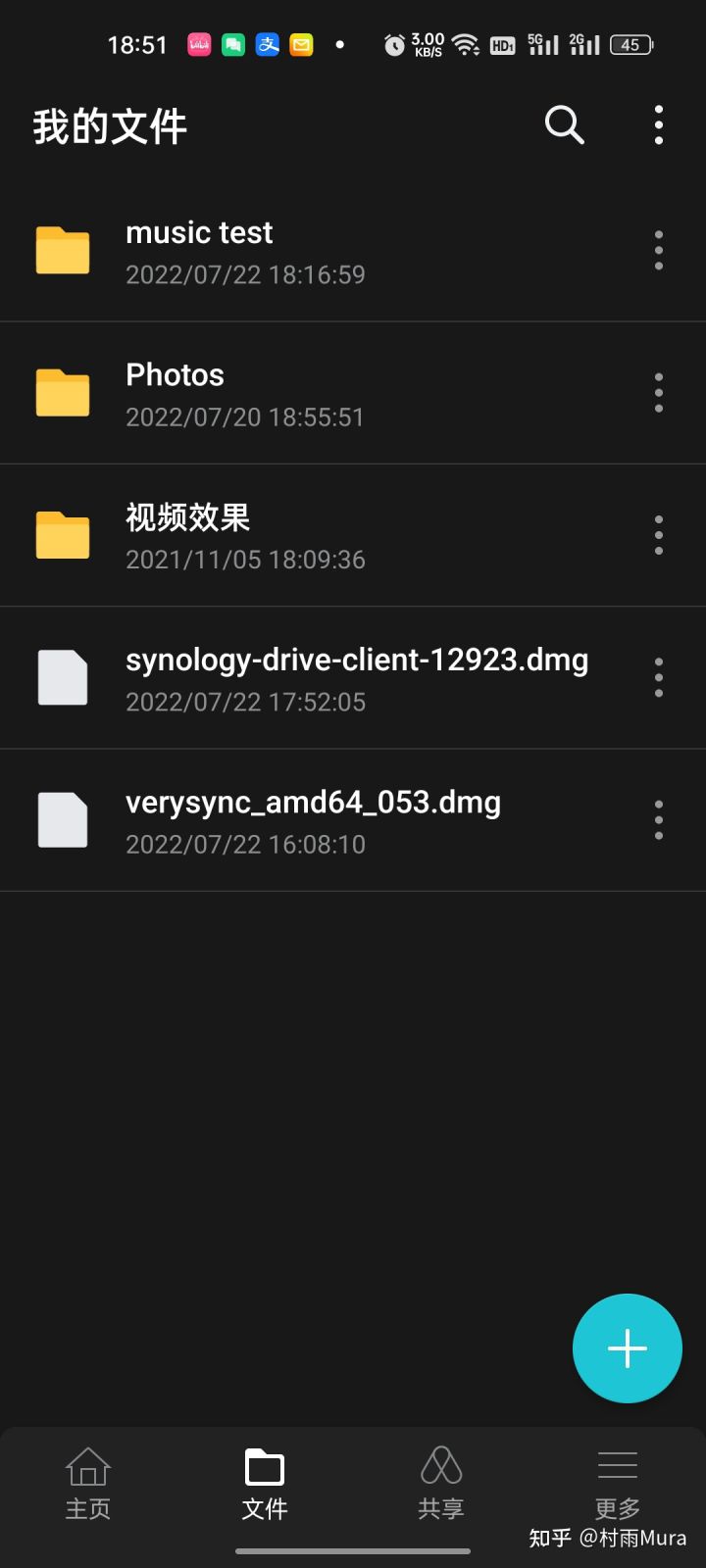Switch to the 主页 tab

[88, 1482]
